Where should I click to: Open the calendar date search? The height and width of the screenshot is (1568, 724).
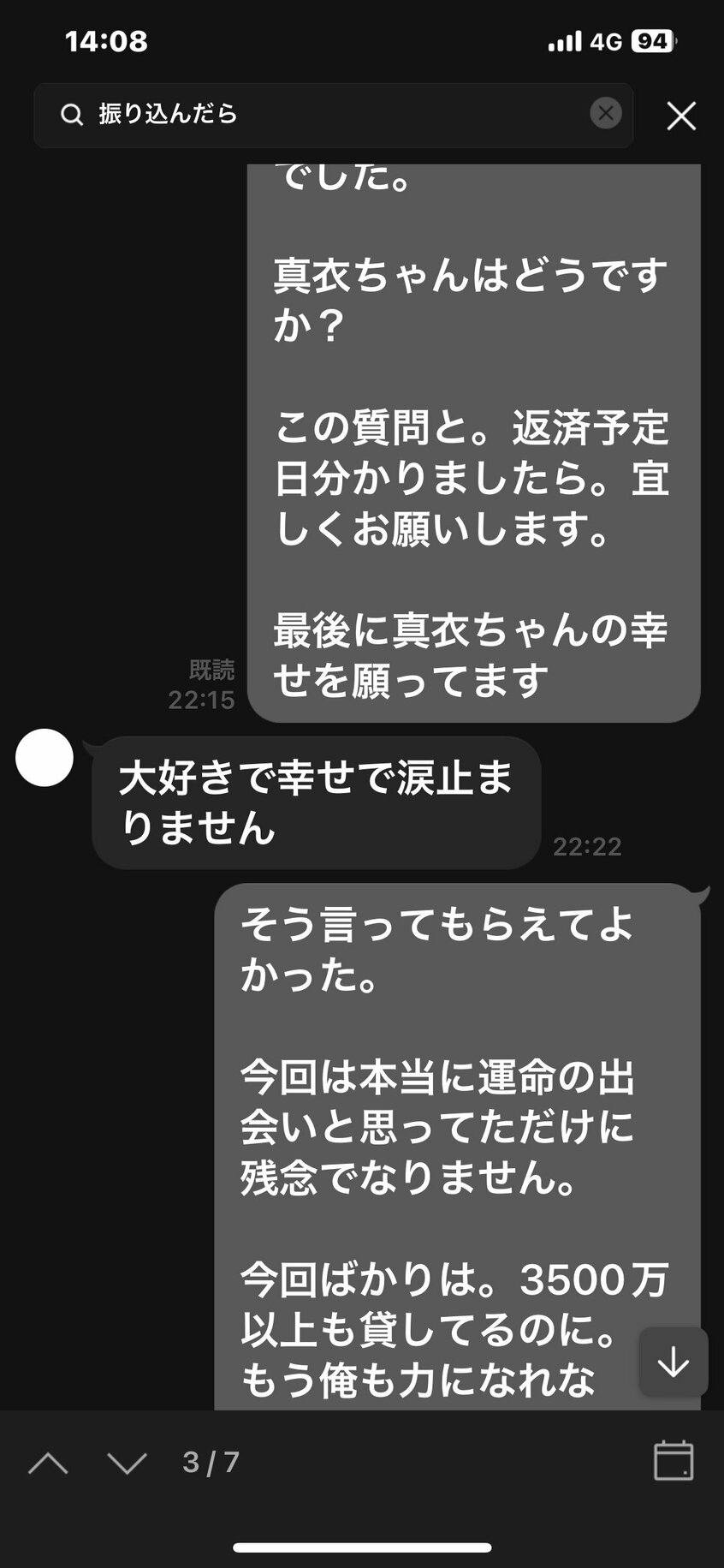[x=674, y=1460]
